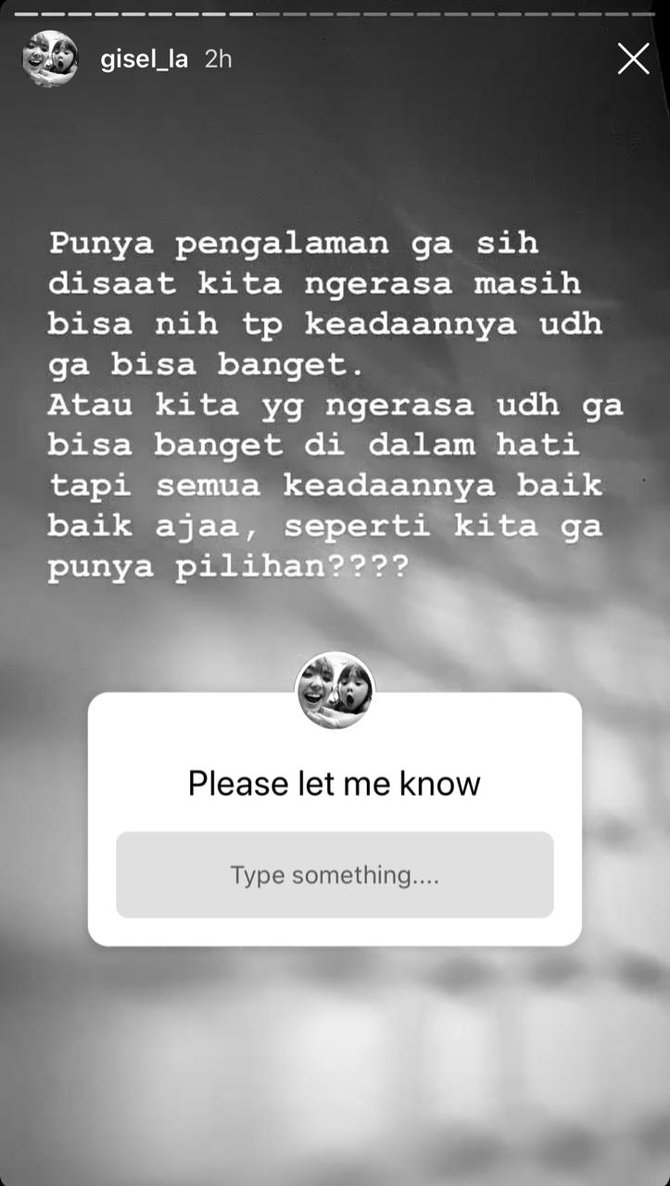Open gisel_la's profile picture

(49, 59)
